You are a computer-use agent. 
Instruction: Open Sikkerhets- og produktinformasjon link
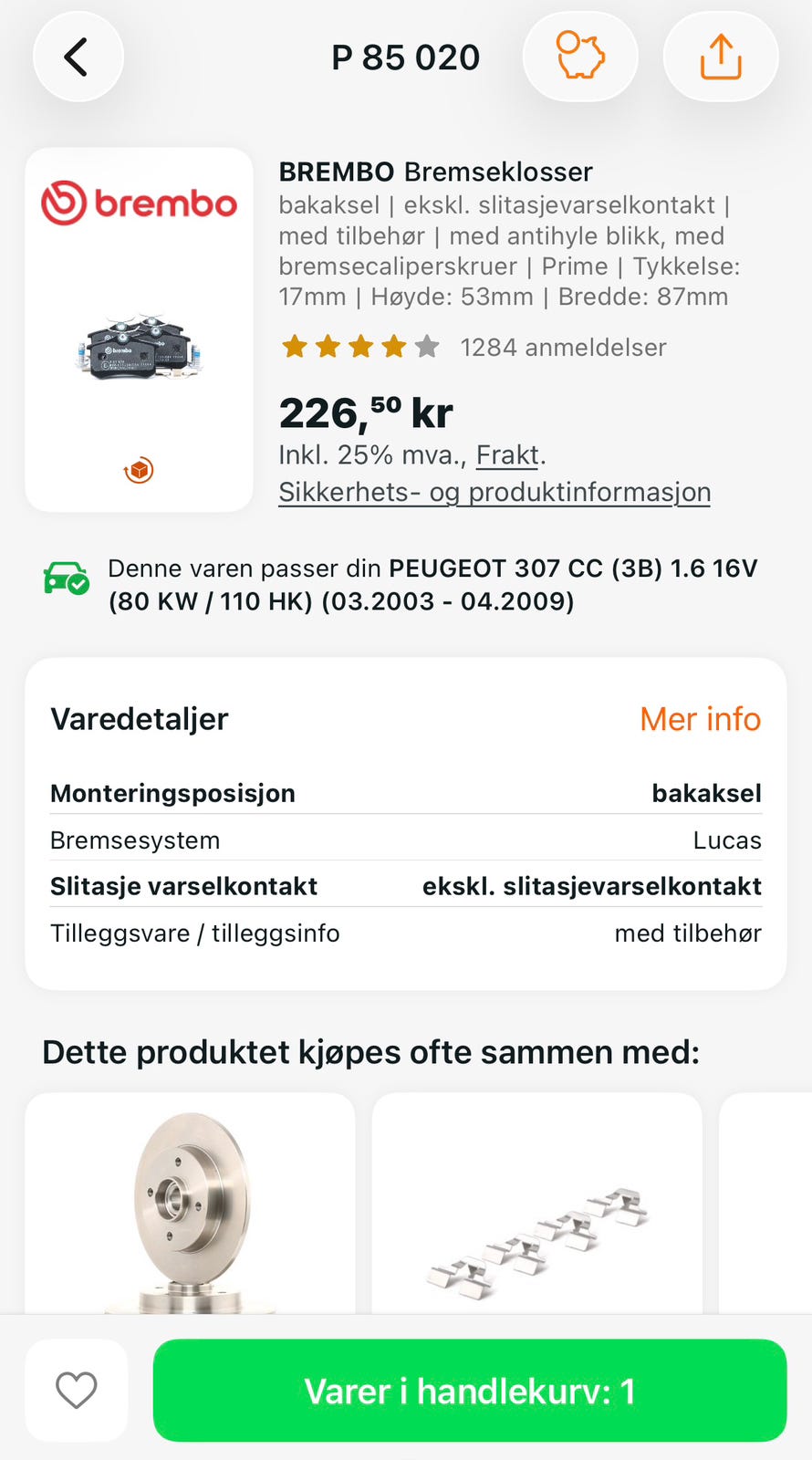click(x=494, y=492)
